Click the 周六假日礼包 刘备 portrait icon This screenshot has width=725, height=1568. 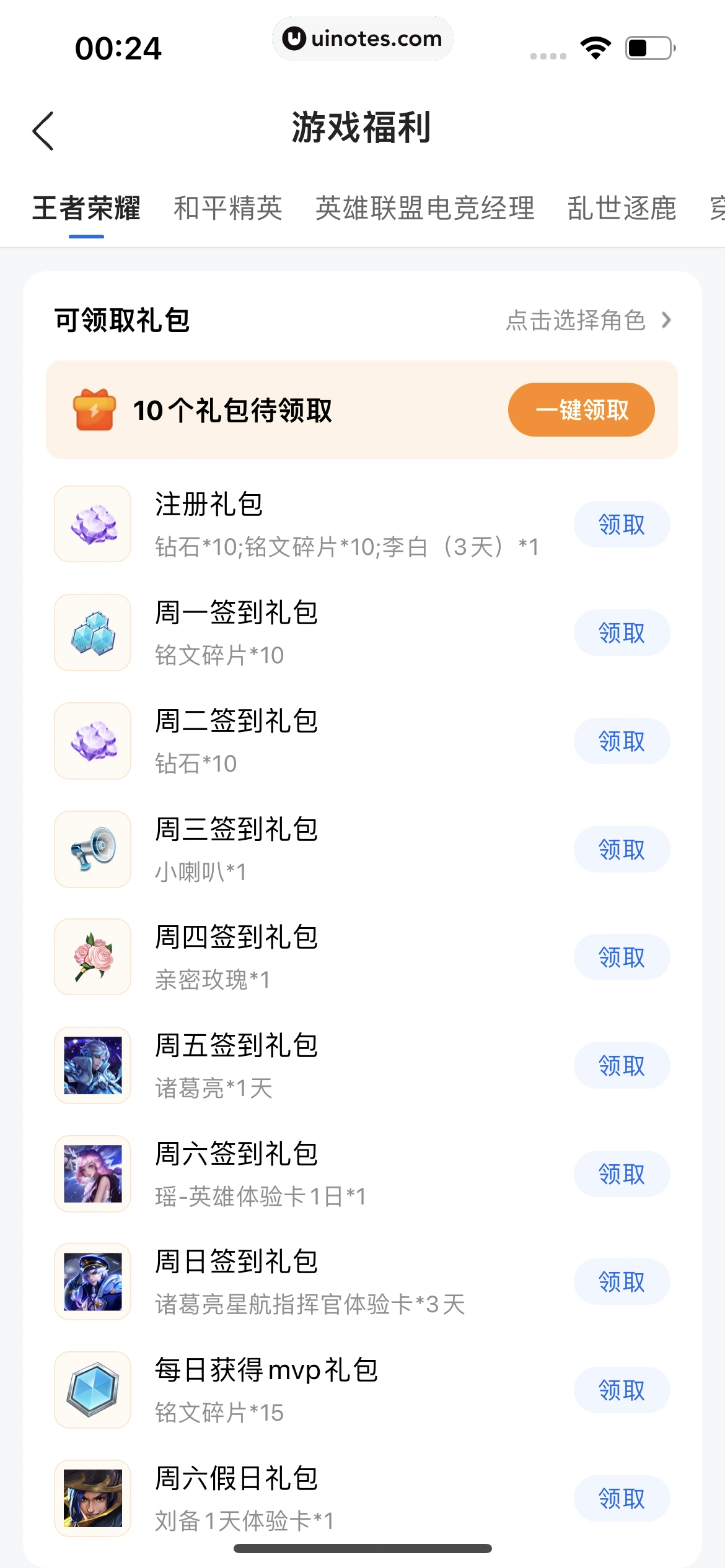(x=92, y=1499)
